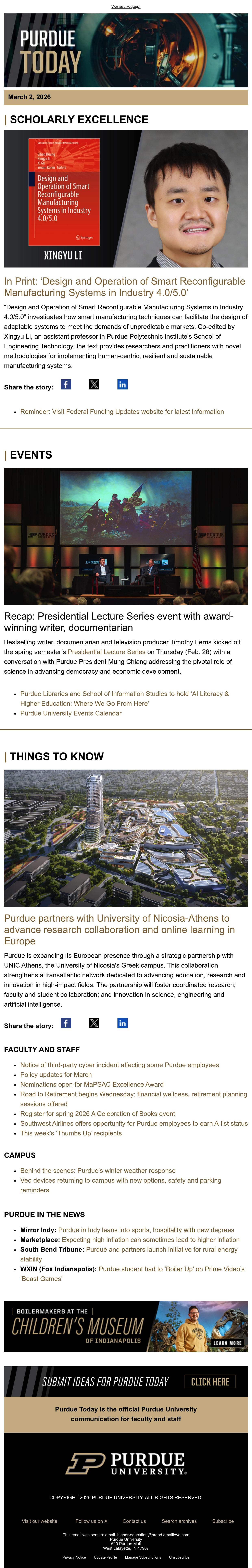This screenshot has height=1568, width=252.
Task: Open the AI Literacy & Higher Education event link
Action: click(x=124, y=698)
